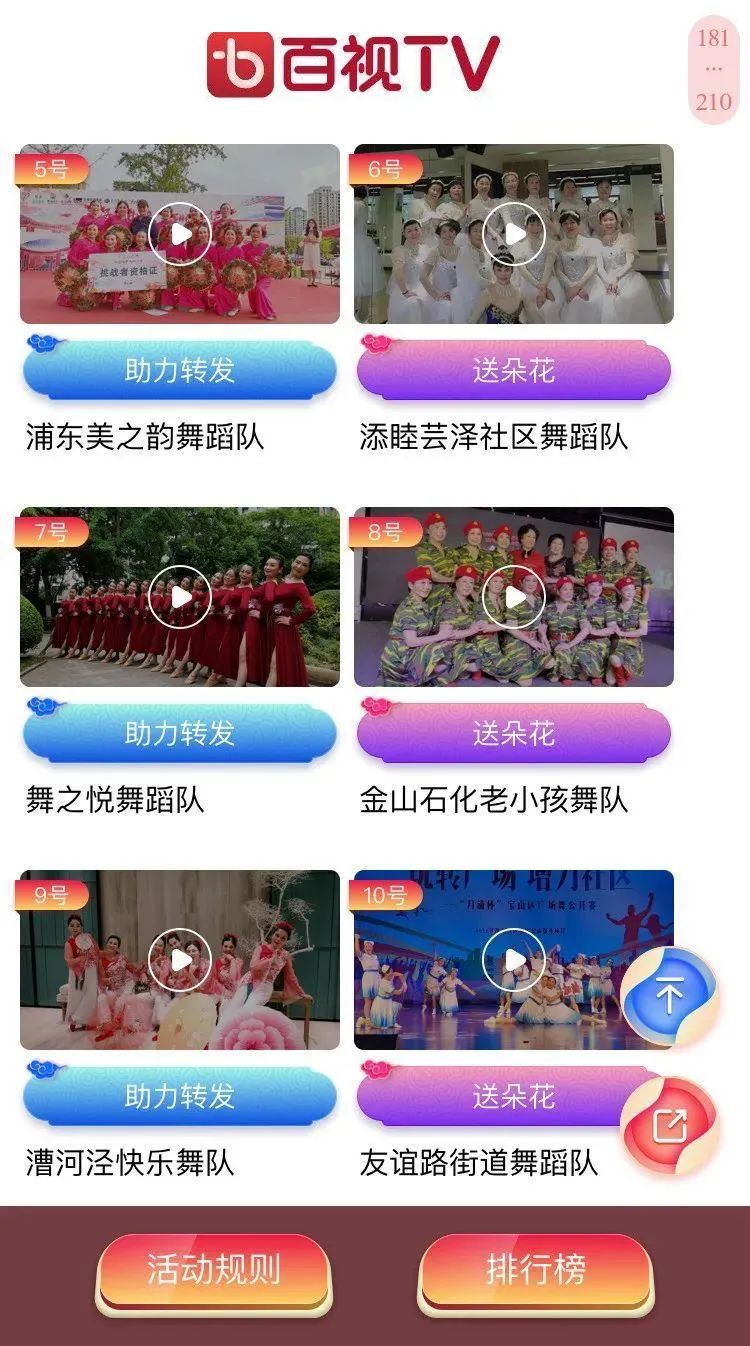
Task: Send a flower to 金山石化老小孩舞队
Action: point(514,733)
